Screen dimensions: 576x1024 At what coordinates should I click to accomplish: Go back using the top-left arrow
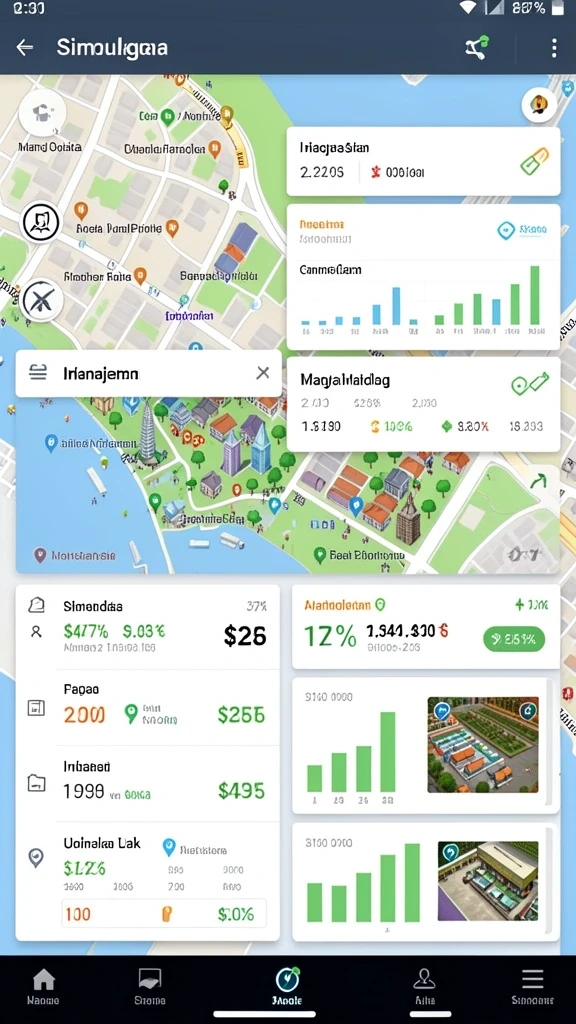pyautogui.click(x=25, y=47)
